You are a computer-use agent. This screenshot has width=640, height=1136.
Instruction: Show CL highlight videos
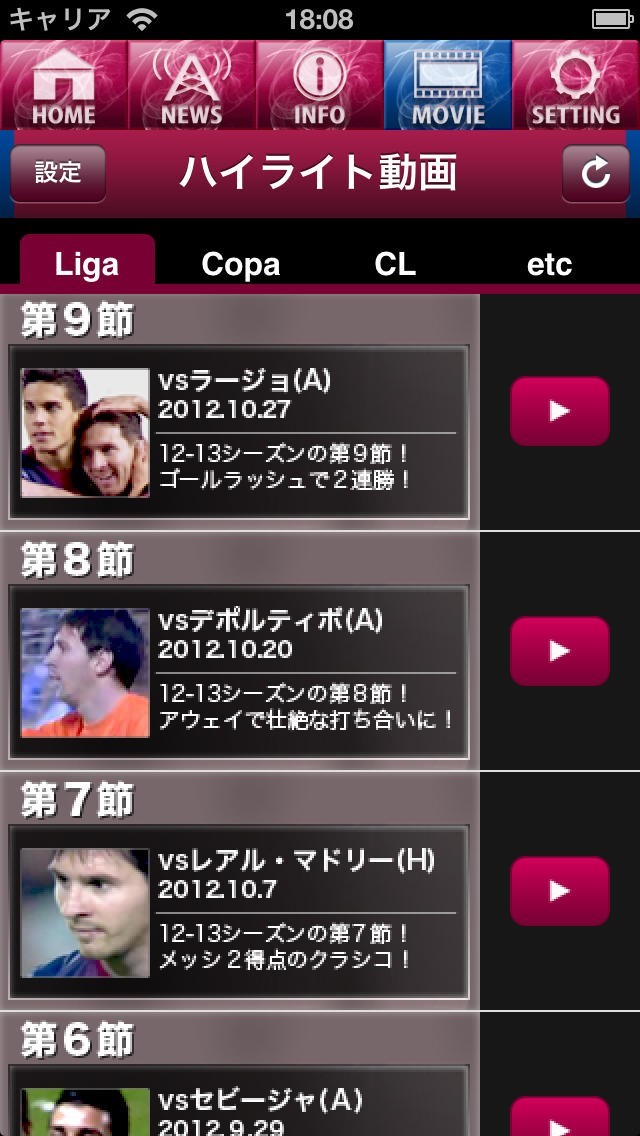395,264
